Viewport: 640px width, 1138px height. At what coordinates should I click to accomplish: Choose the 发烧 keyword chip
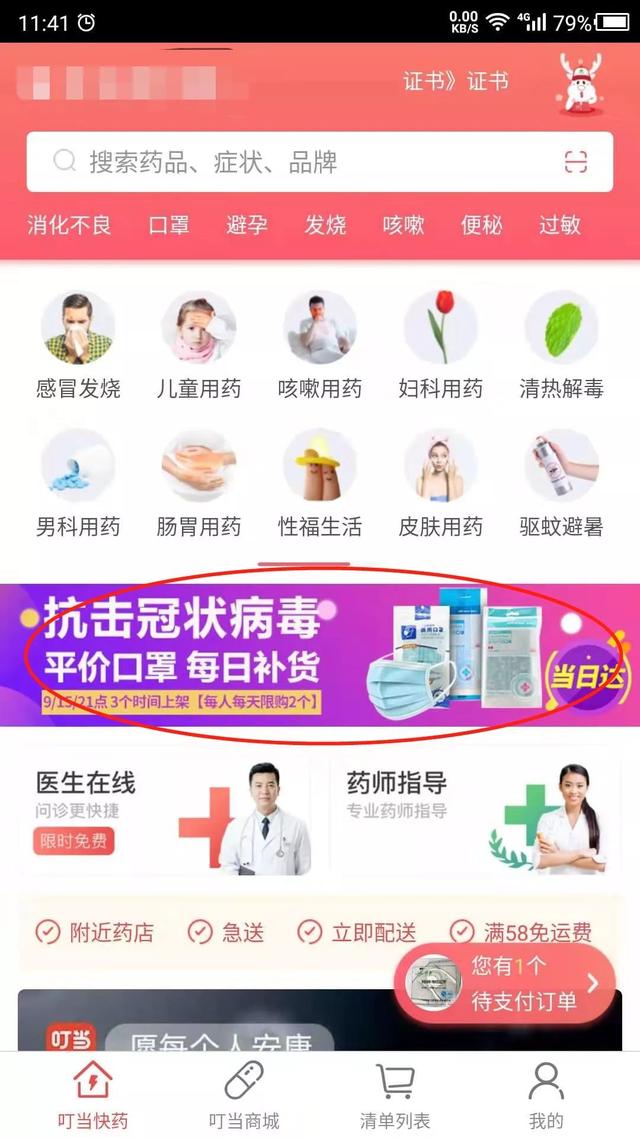325,225
